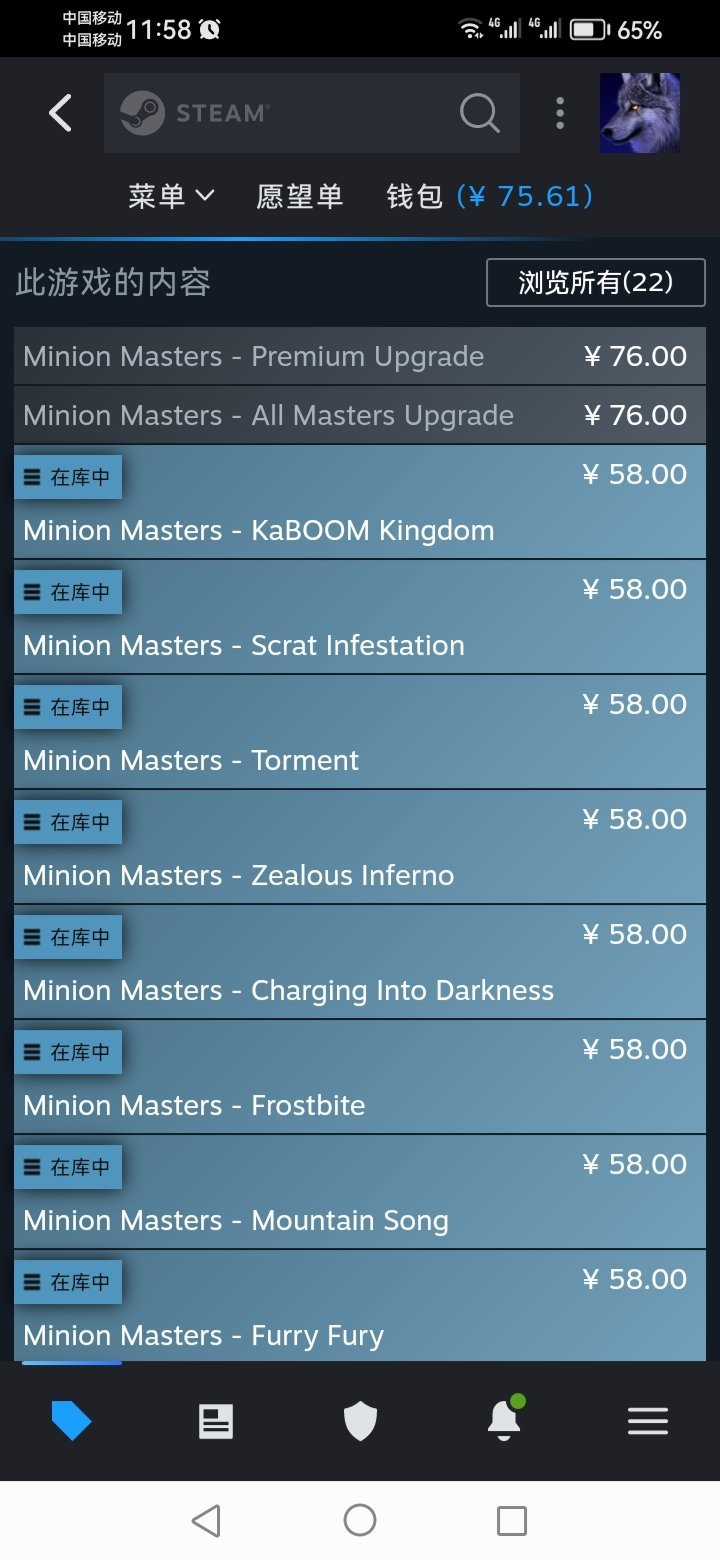Select the Scrat Infestation DLC
The width and height of the screenshot is (720, 1560).
pos(360,617)
